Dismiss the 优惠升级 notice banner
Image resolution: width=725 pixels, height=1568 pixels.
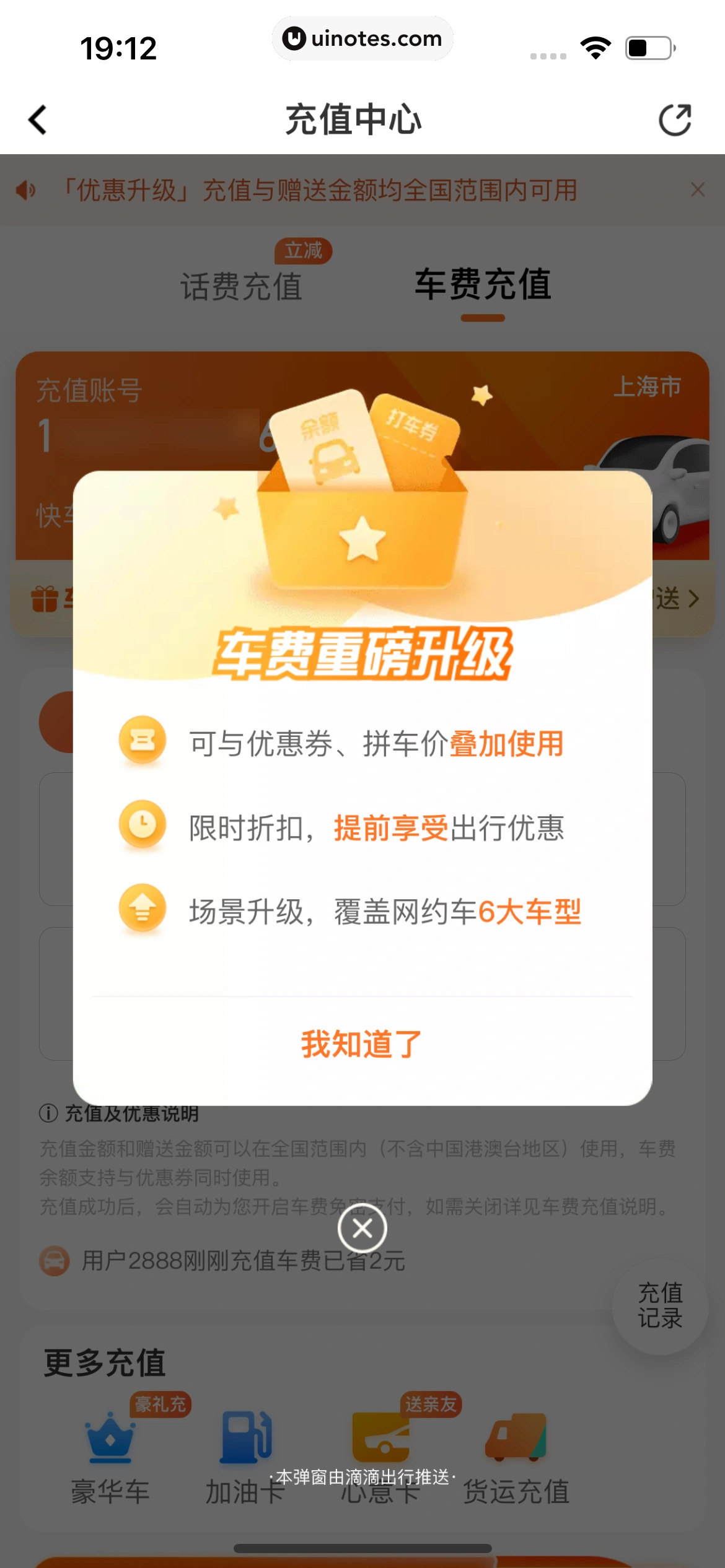click(698, 190)
